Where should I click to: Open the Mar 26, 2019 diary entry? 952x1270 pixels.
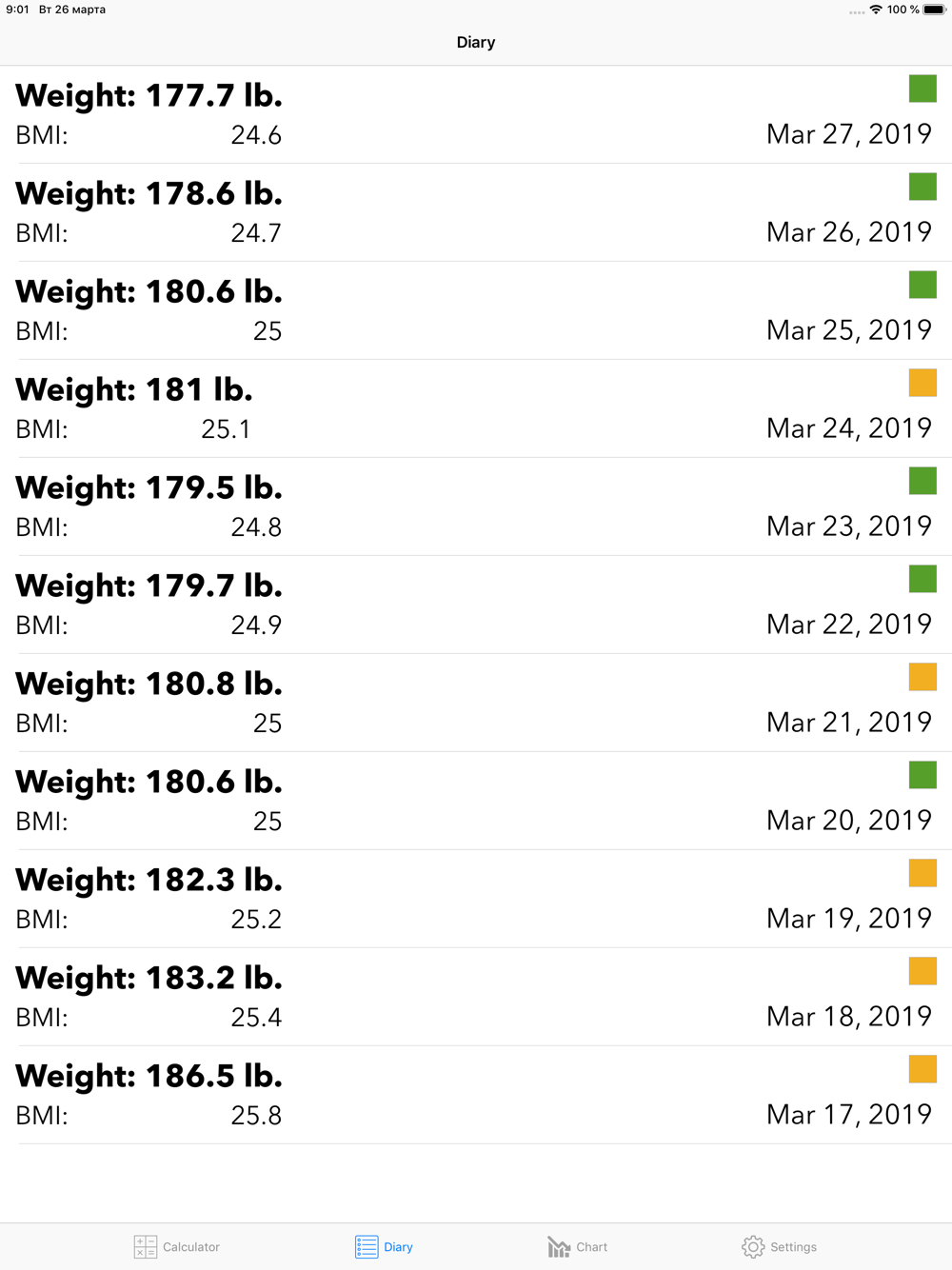pyautogui.click(x=476, y=212)
